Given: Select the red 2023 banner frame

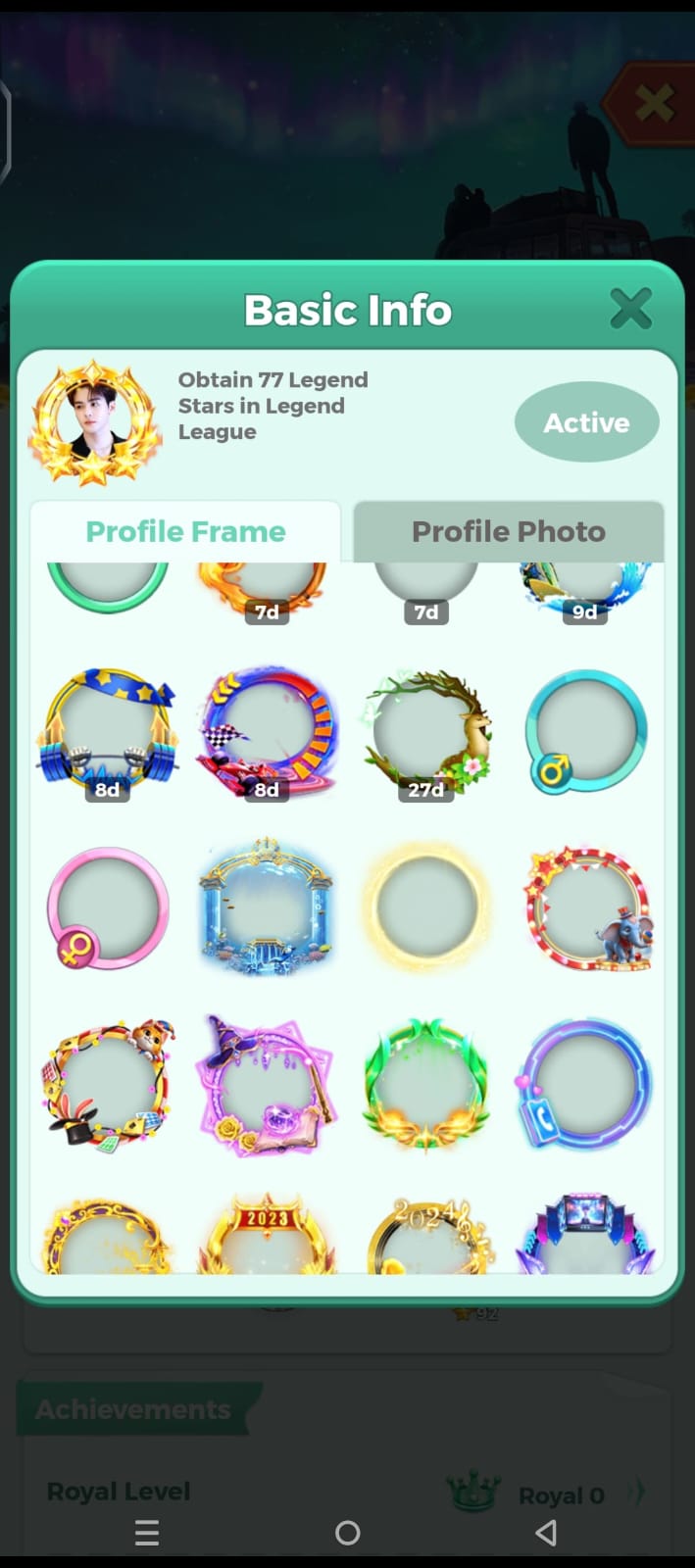Looking at the screenshot, I should (267, 1237).
